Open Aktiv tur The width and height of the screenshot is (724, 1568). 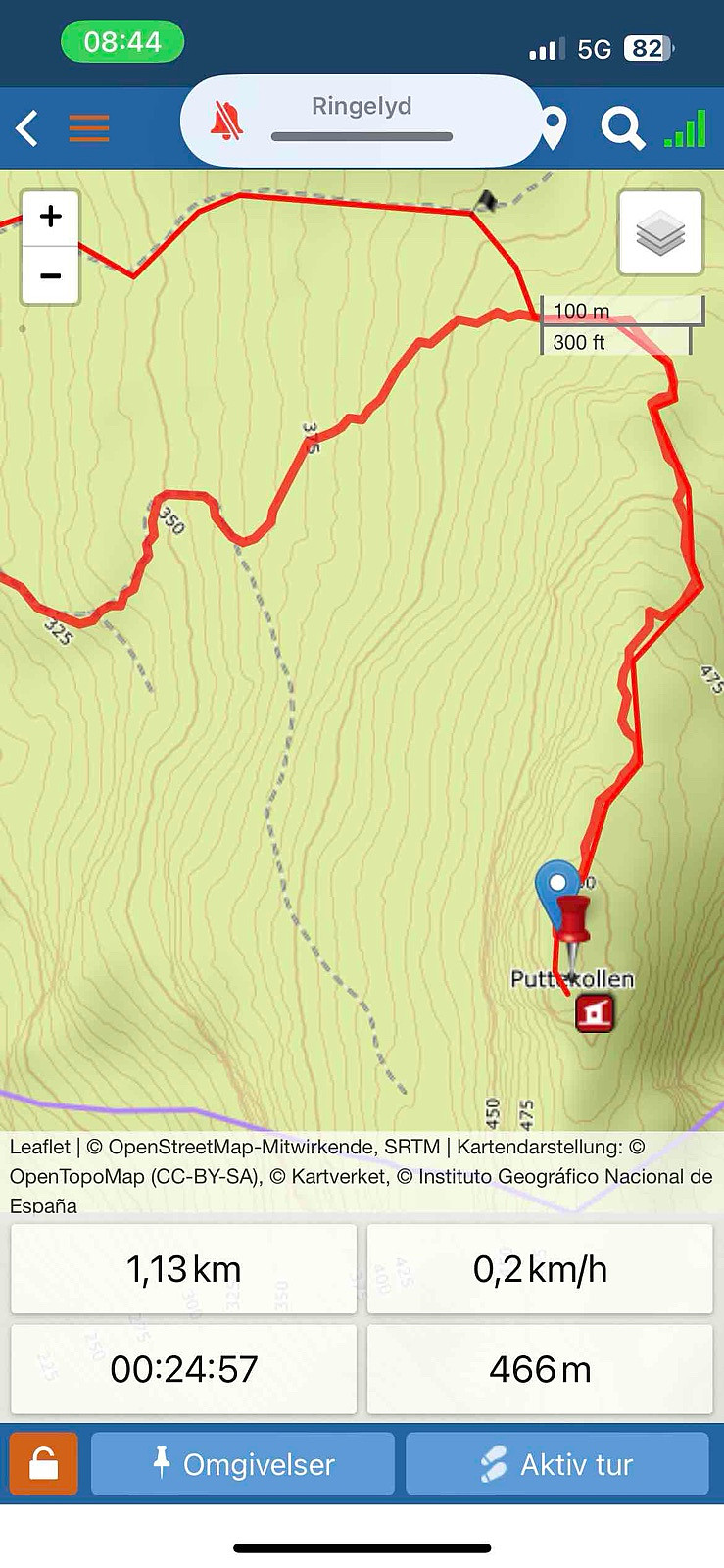(557, 1464)
